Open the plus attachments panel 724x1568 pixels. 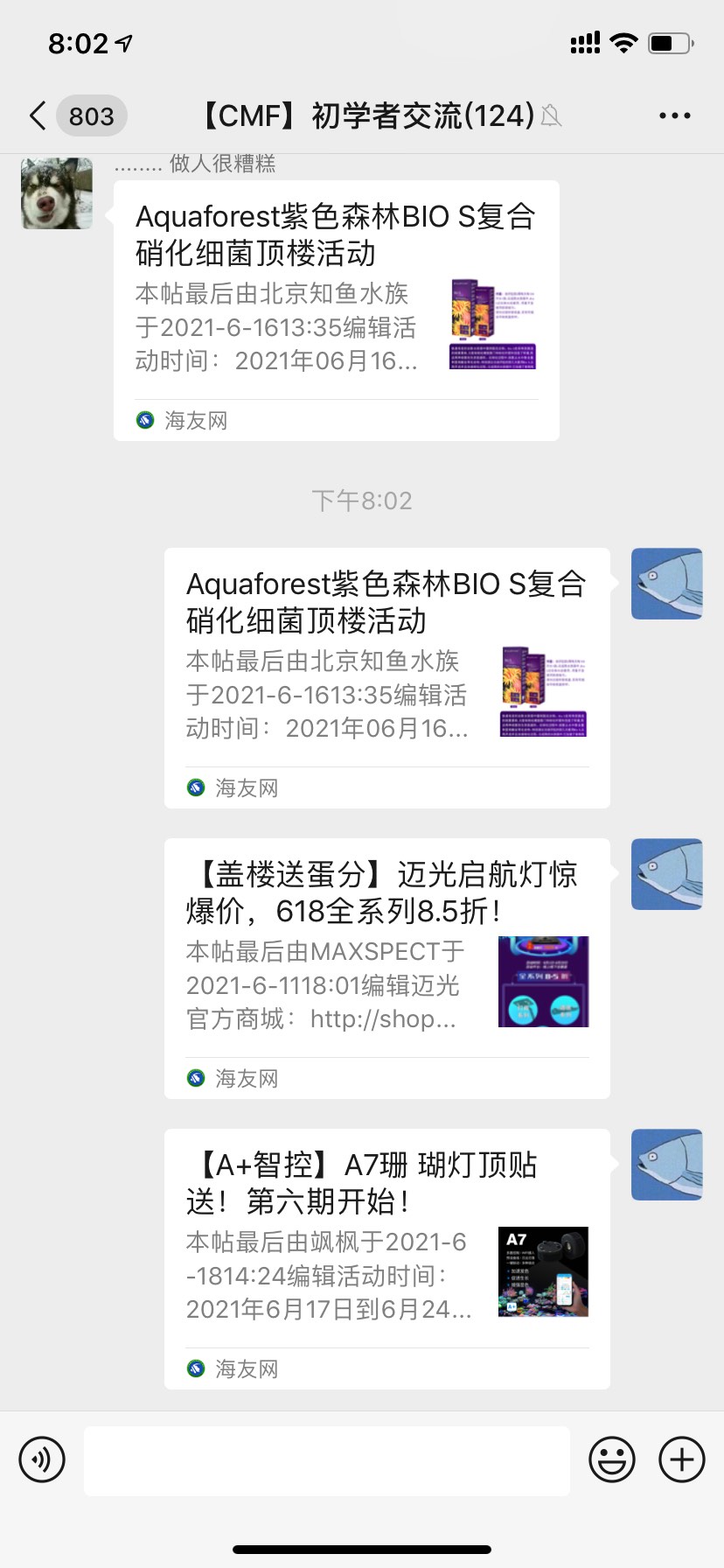click(682, 1459)
